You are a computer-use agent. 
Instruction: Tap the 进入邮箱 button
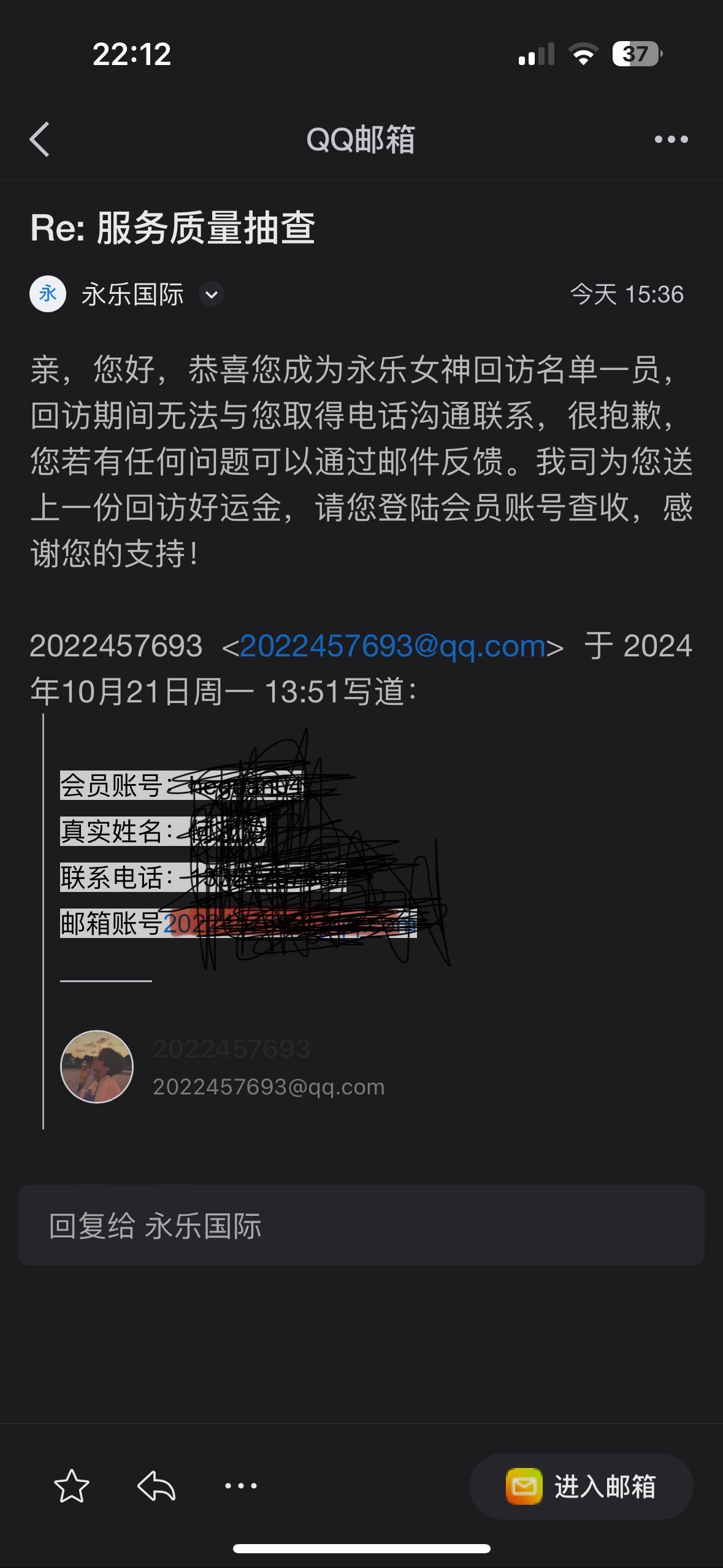581,1486
